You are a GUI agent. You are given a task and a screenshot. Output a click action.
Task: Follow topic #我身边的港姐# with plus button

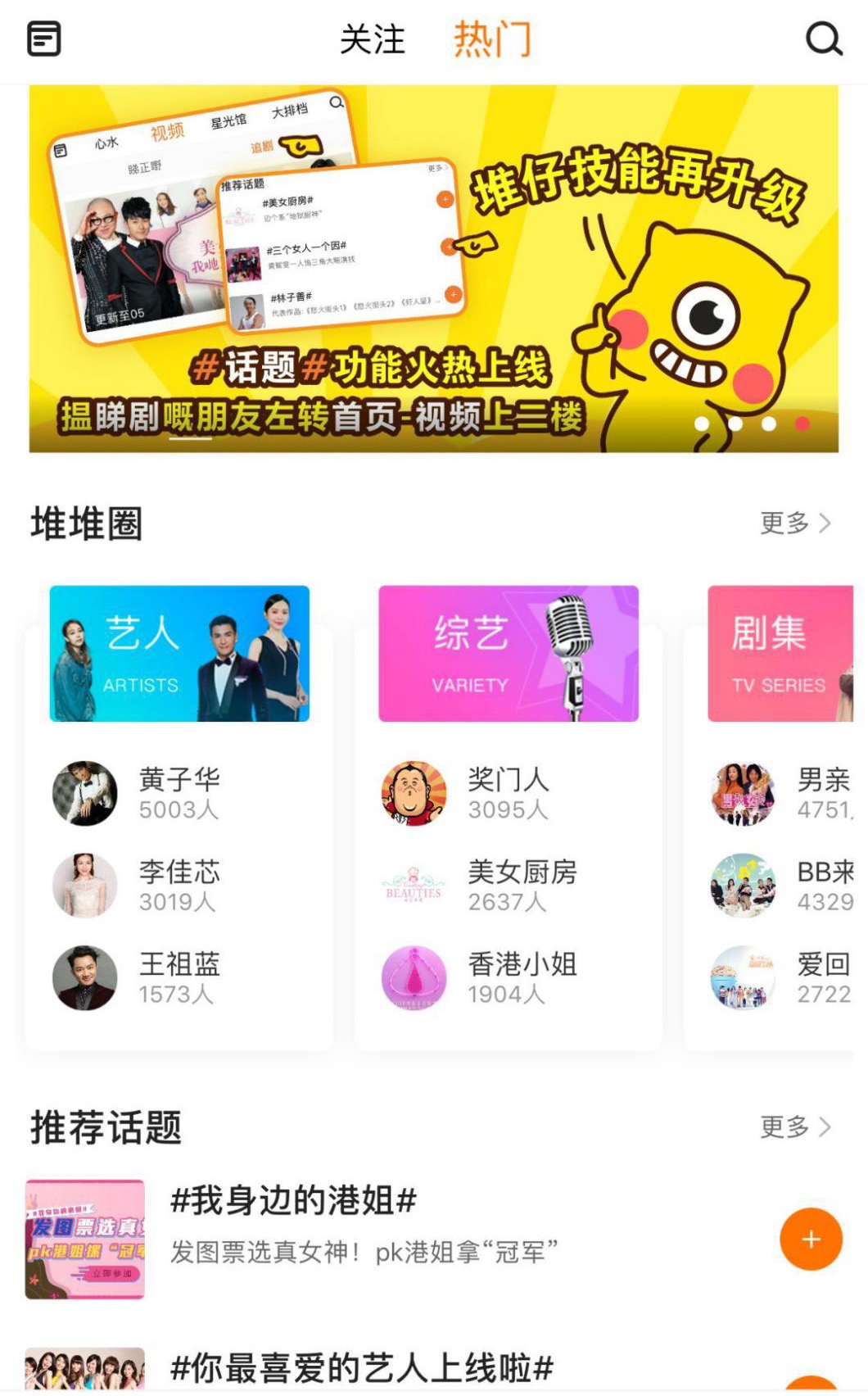tap(811, 1239)
